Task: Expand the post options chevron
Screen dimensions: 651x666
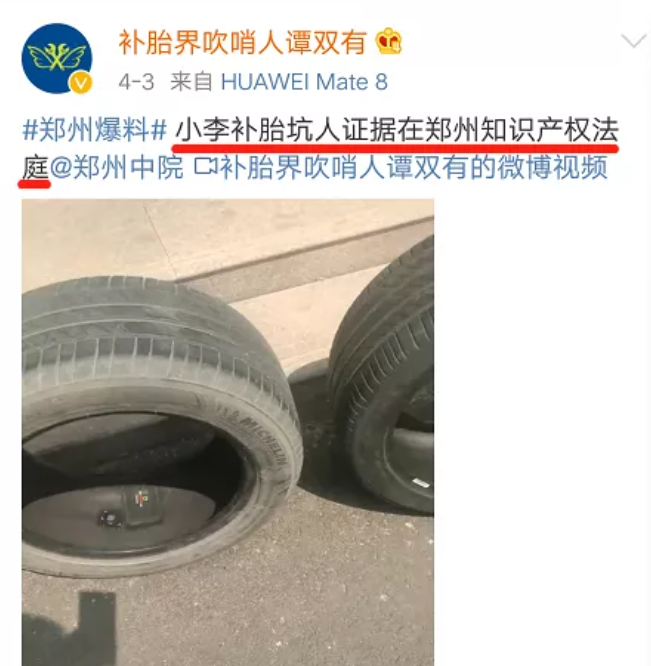Action: (x=634, y=42)
